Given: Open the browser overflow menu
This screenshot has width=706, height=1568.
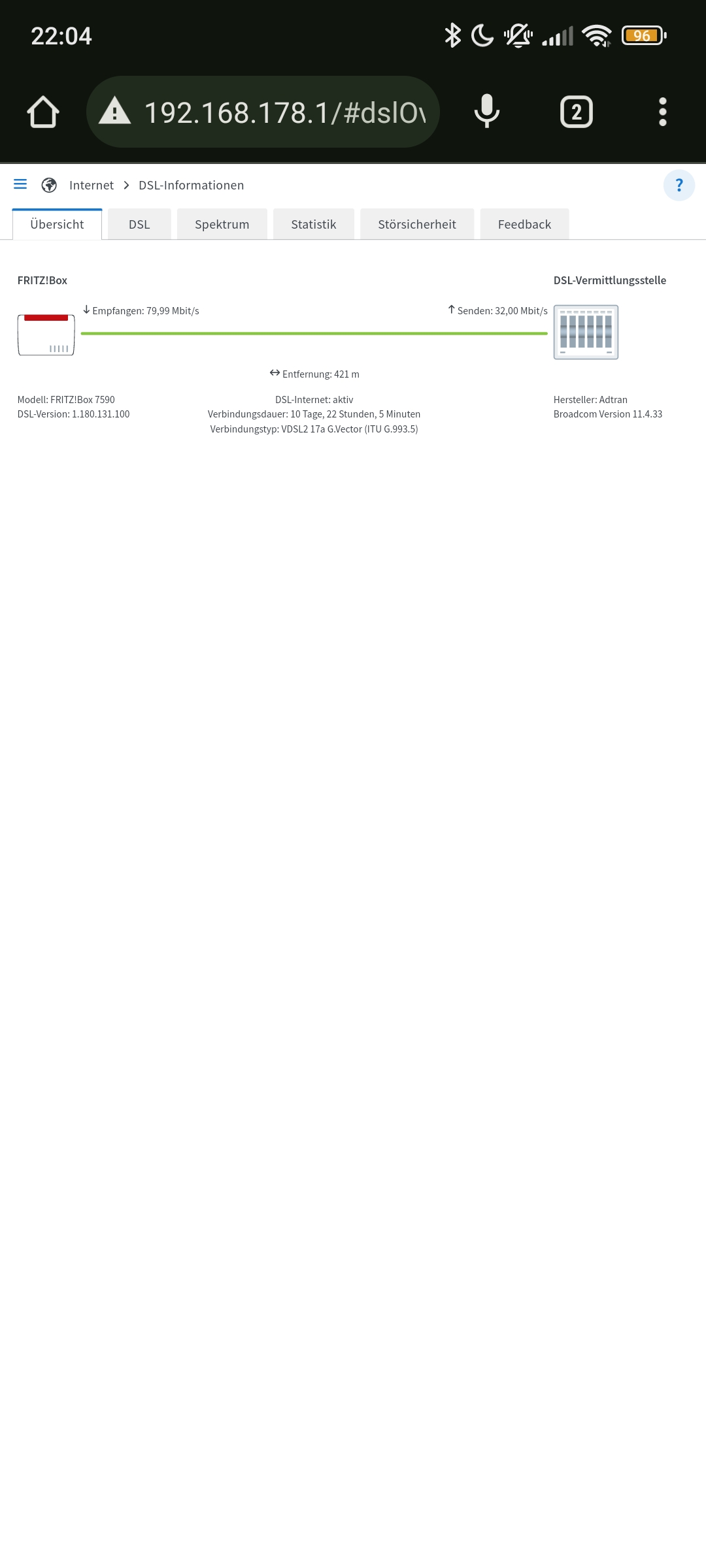Looking at the screenshot, I should pos(662,112).
